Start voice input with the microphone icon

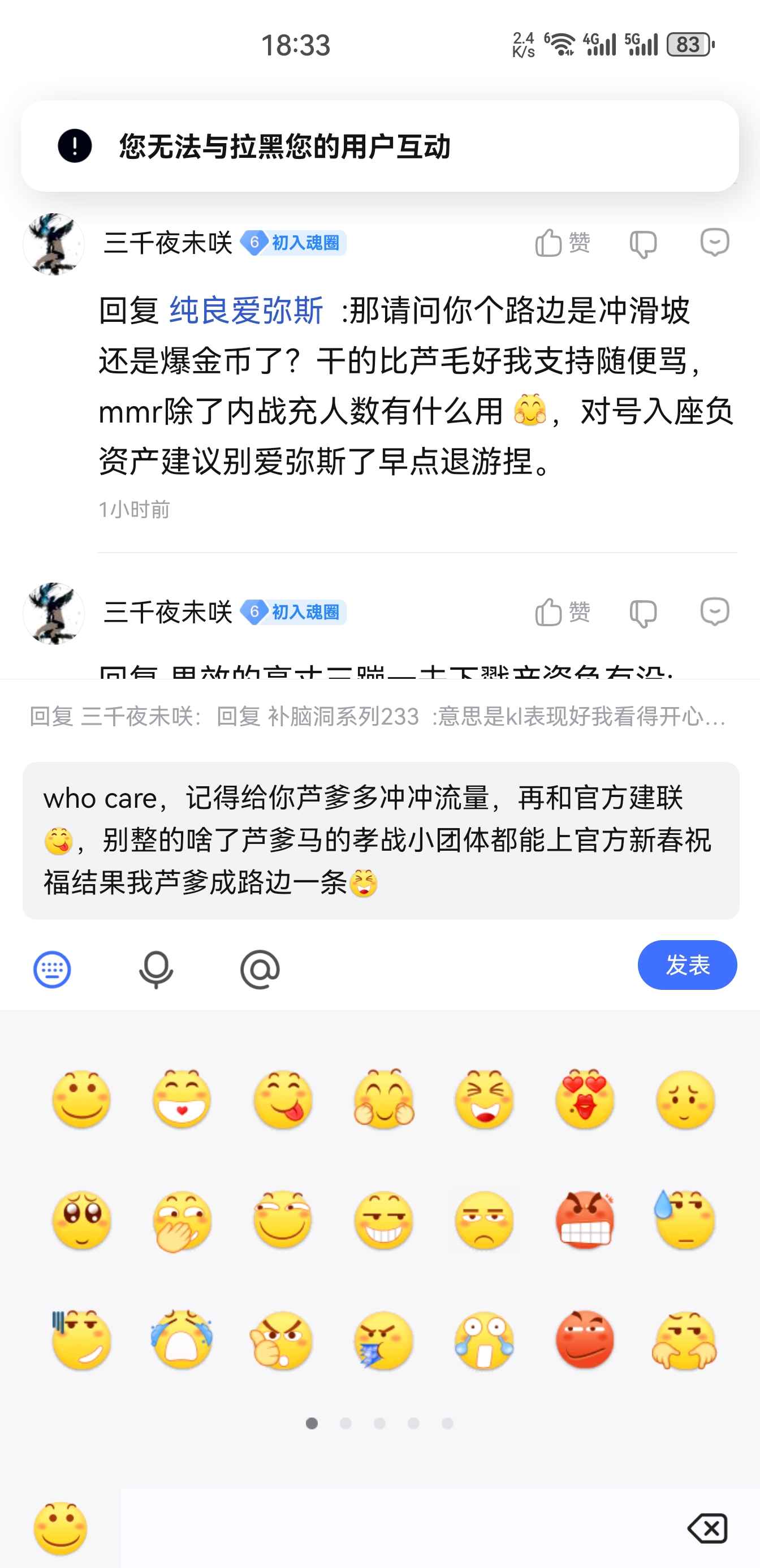point(156,969)
